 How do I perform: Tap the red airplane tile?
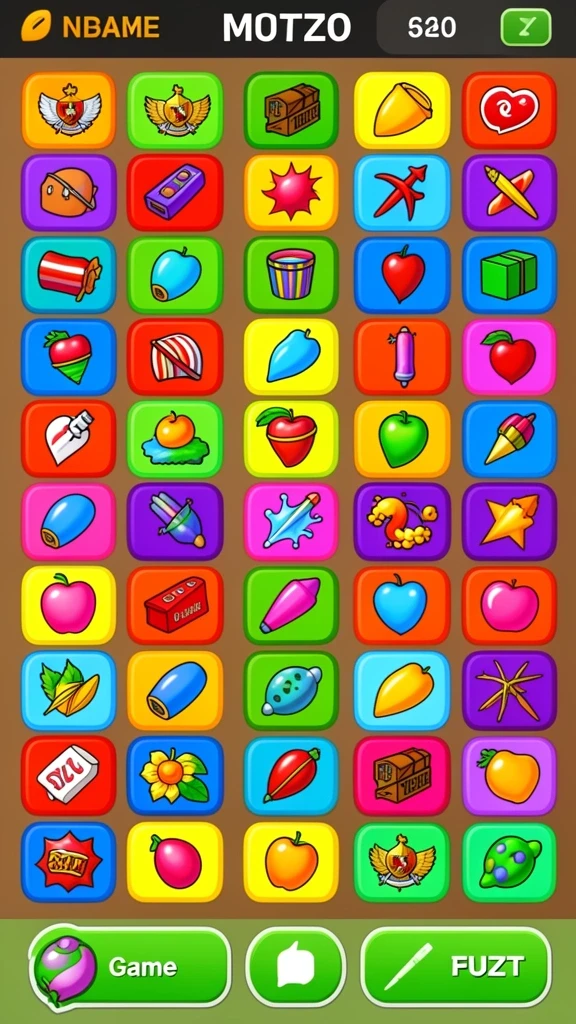[x=402, y=193]
